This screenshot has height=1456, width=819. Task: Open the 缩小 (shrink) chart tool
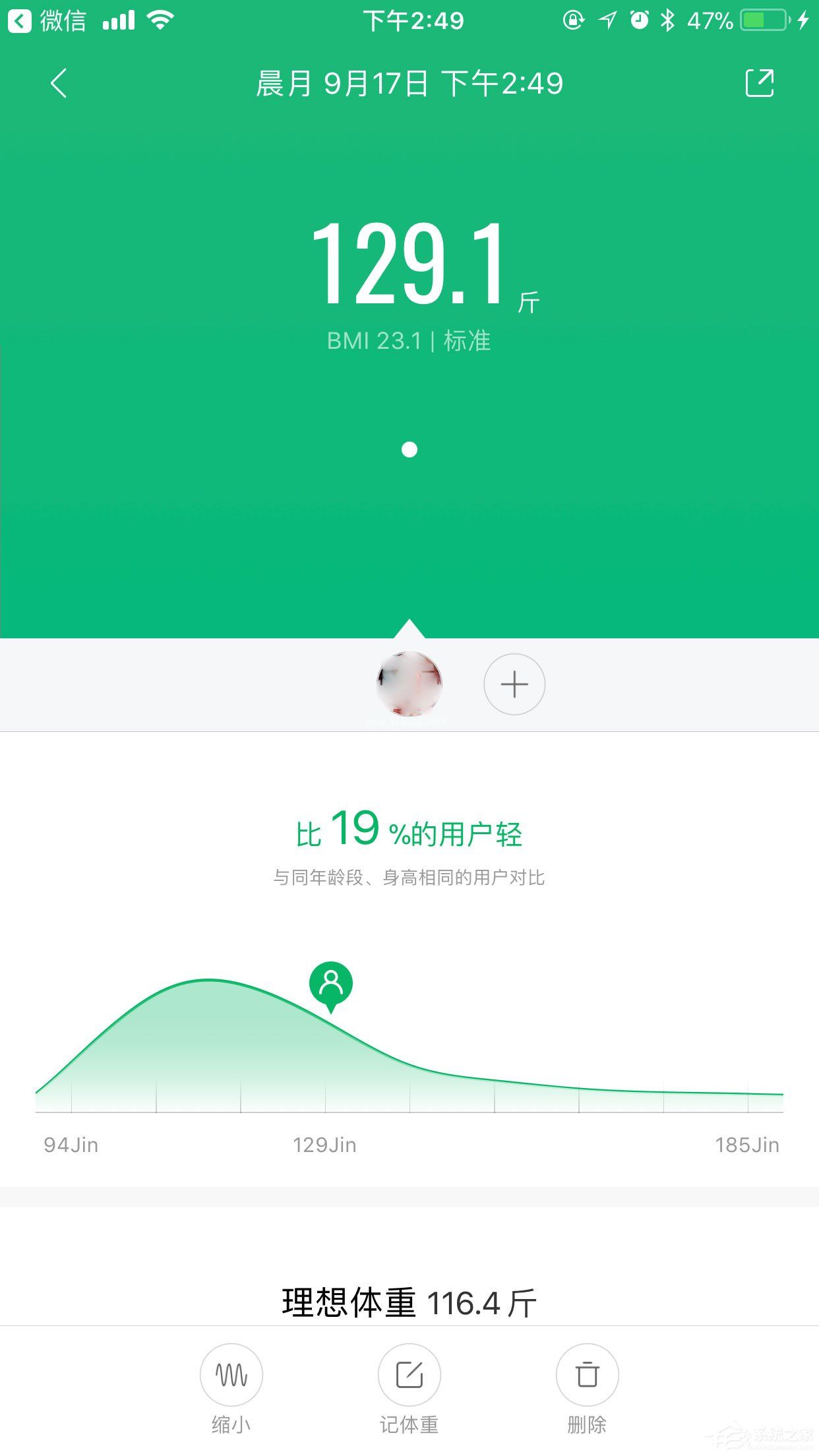click(231, 1376)
